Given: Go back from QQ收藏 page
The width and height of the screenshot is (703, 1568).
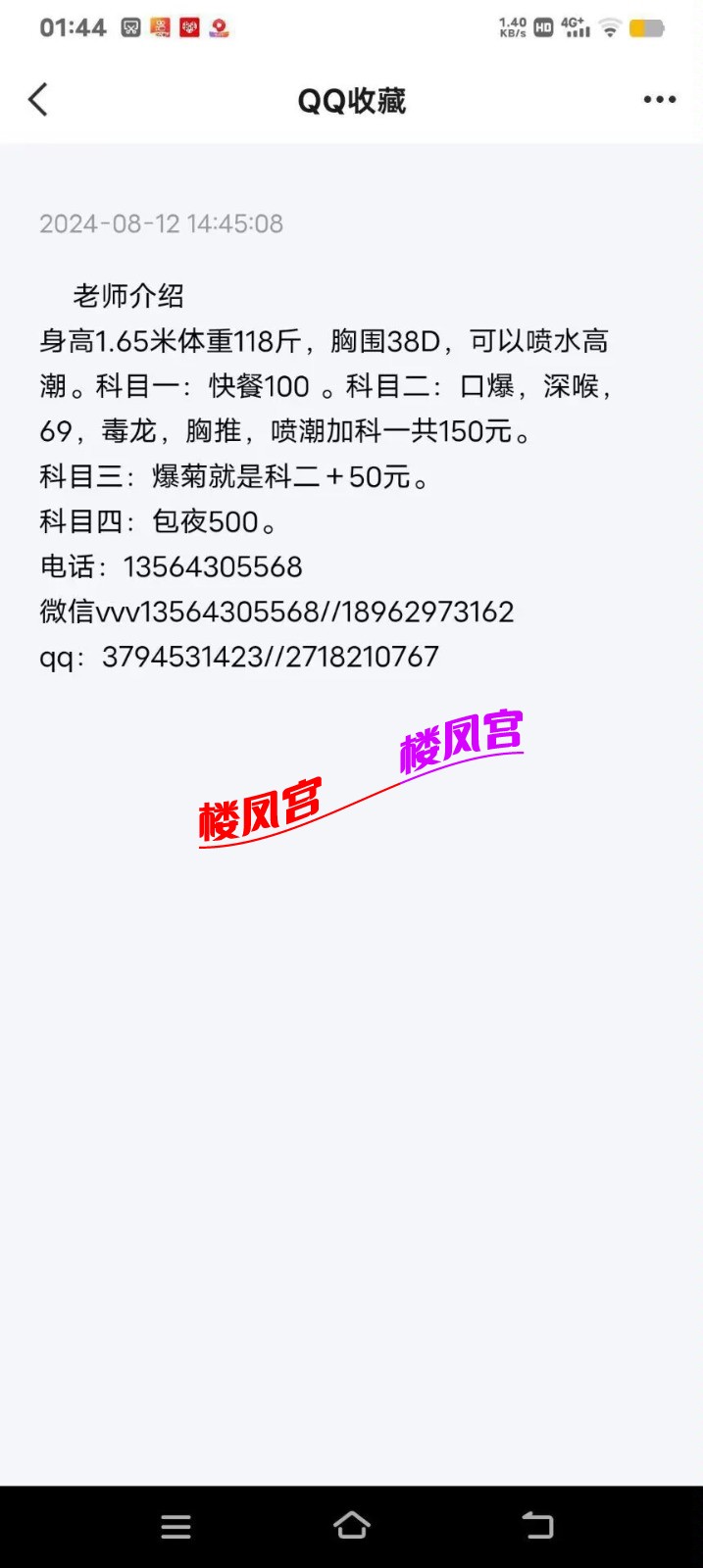Looking at the screenshot, I should [x=38, y=100].
